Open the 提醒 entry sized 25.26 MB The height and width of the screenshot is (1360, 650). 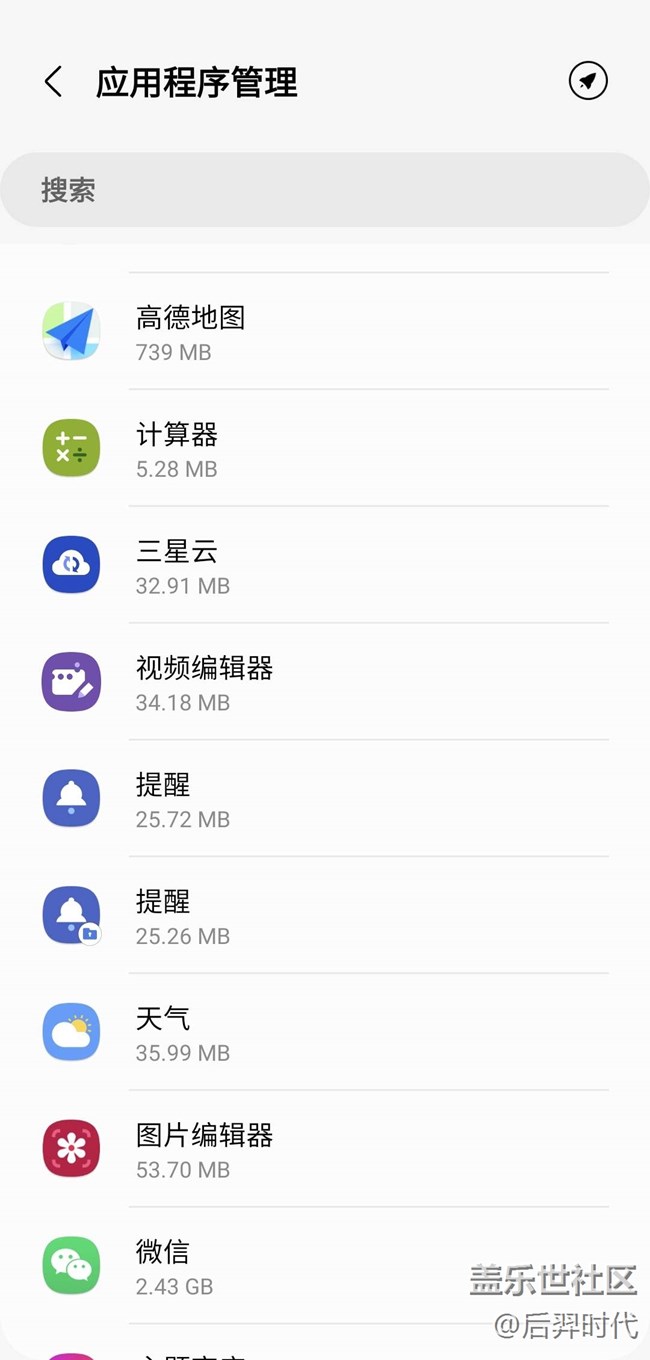325,917
